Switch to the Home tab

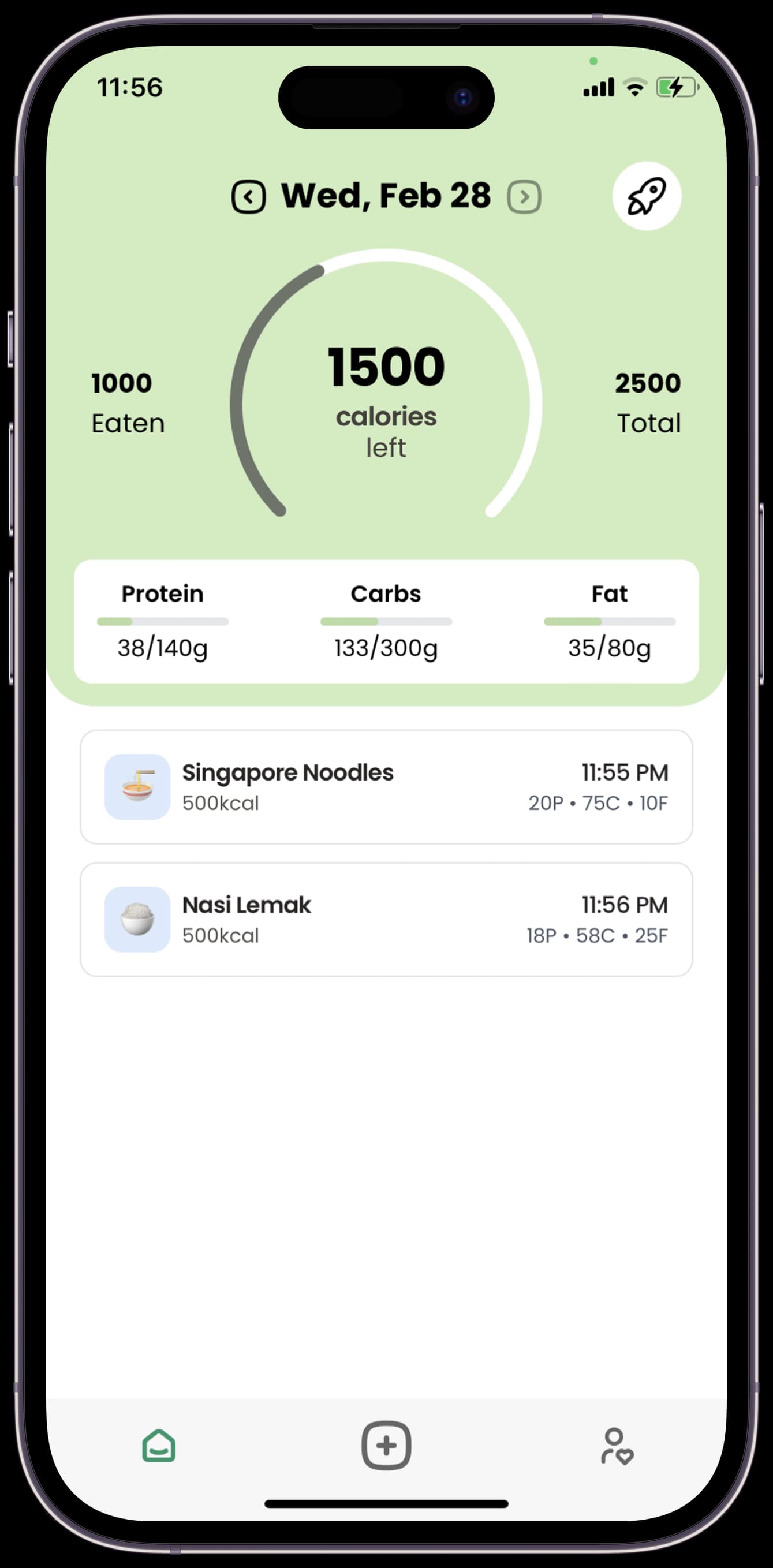pyautogui.click(x=159, y=1446)
